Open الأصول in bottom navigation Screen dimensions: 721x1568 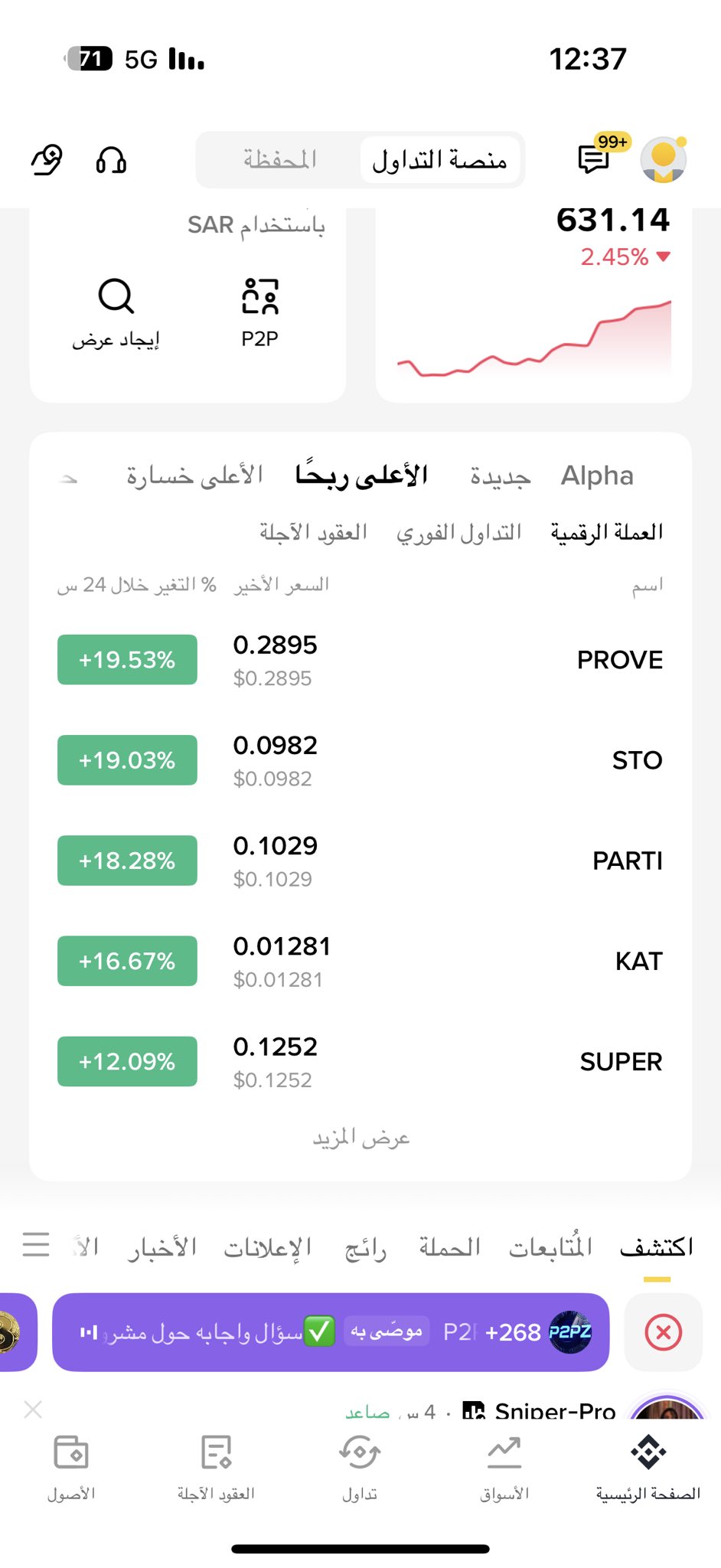pyautogui.click(x=71, y=1468)
